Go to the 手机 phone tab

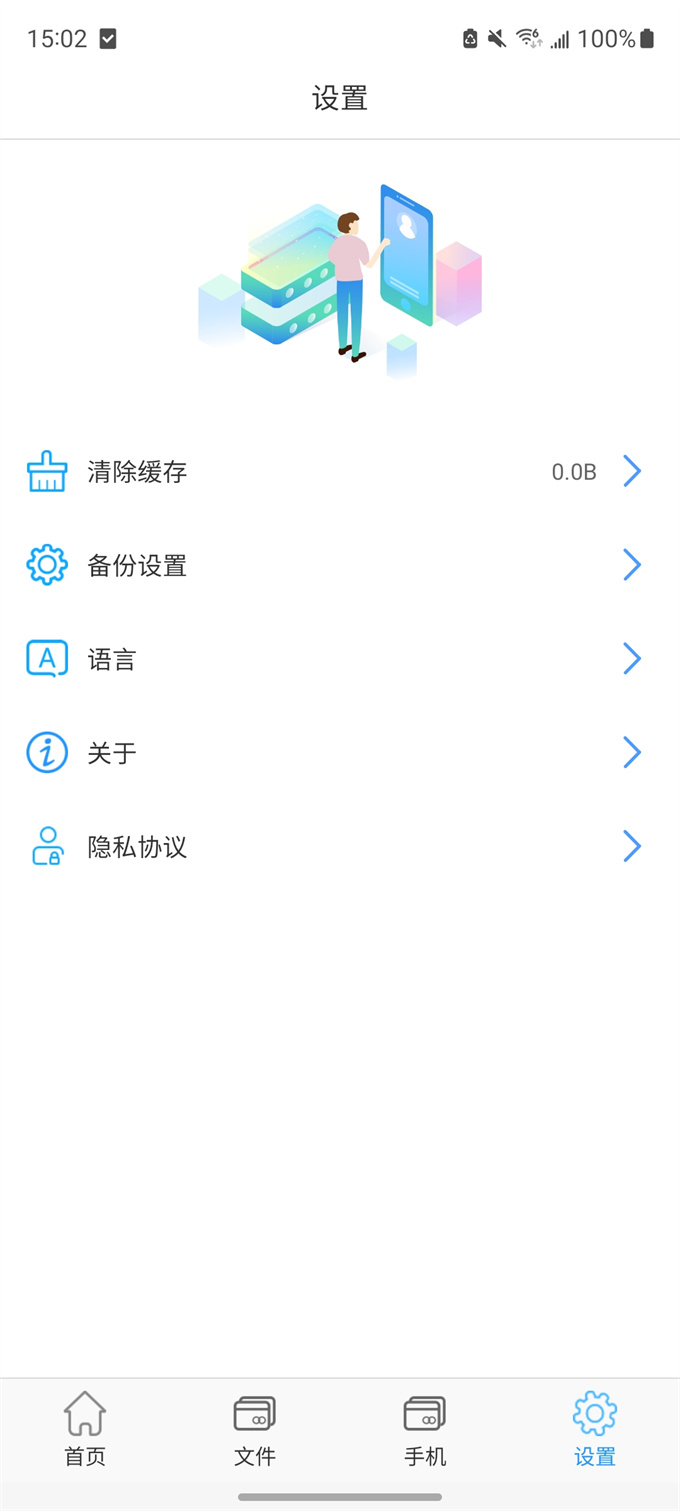coord(425,1430)
